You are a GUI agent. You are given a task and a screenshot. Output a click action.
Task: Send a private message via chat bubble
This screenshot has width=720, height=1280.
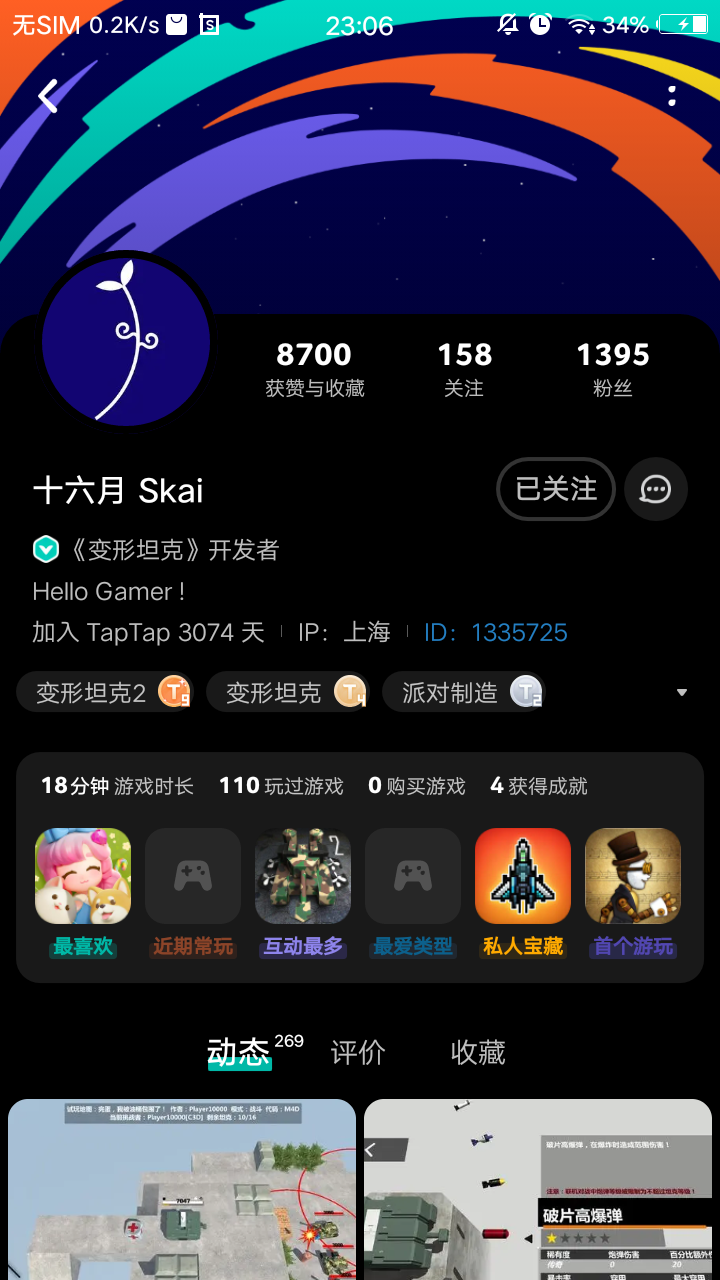coord(655,489)
